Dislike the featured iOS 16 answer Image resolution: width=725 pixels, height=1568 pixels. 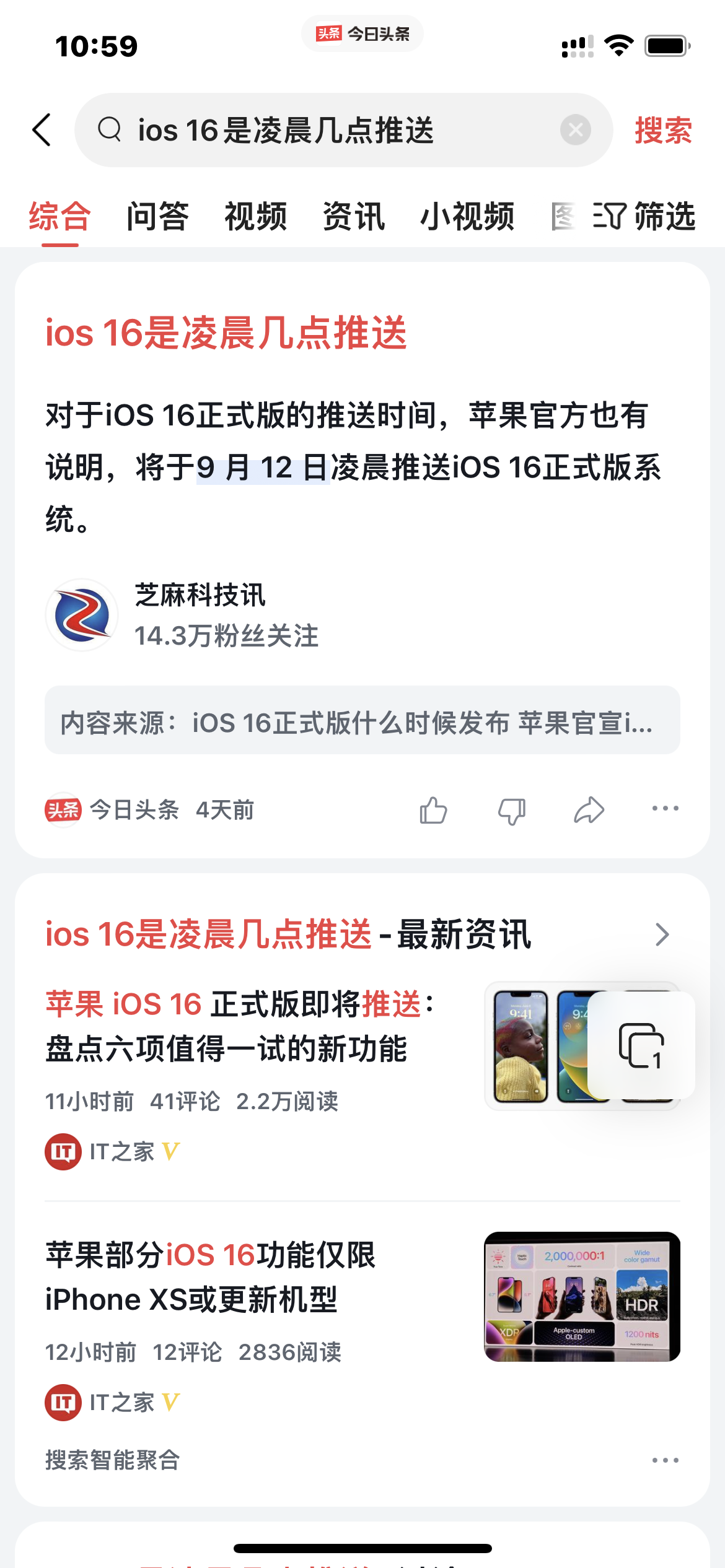[x=512, y=810]
